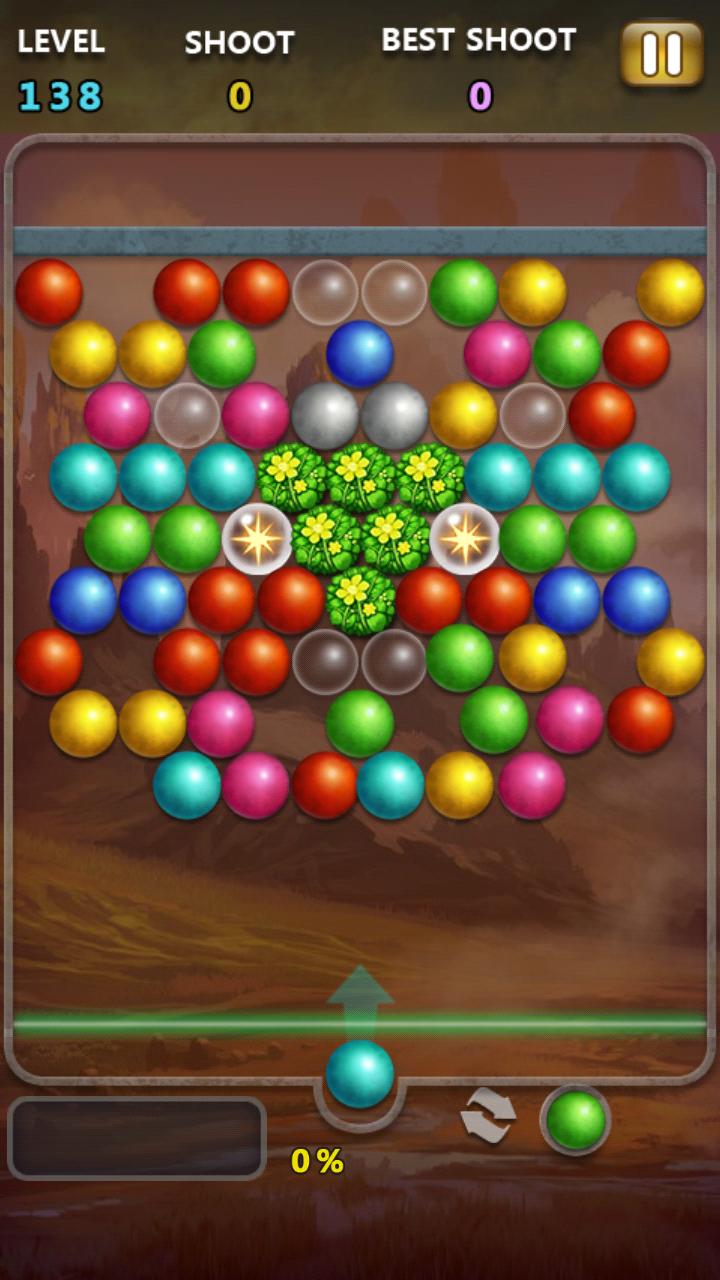Swap the current and next bubbles
The image size is (720, 1280).
click(x=488, y=1116)
